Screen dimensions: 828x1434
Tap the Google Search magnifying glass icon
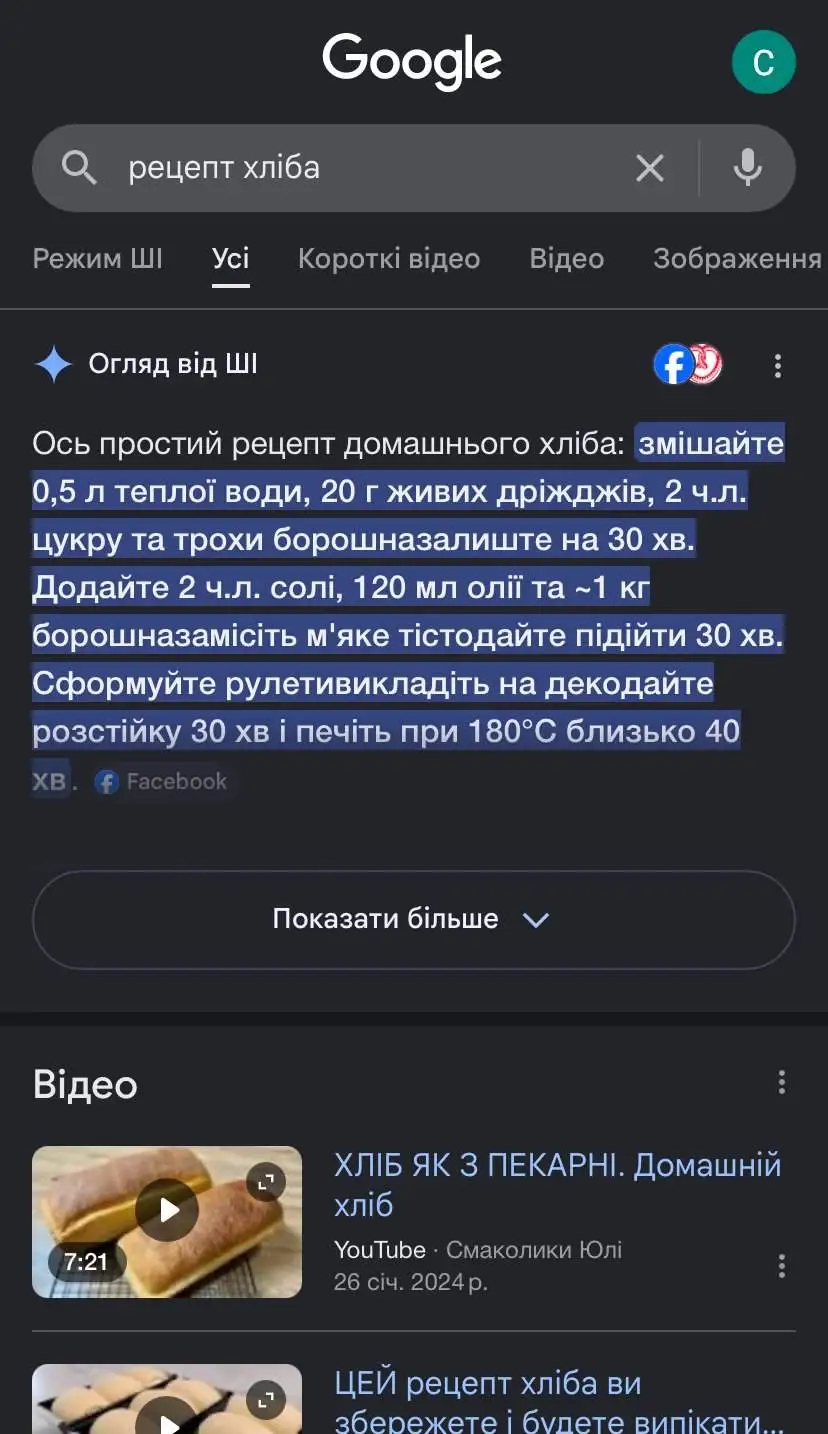click(78, 167)
